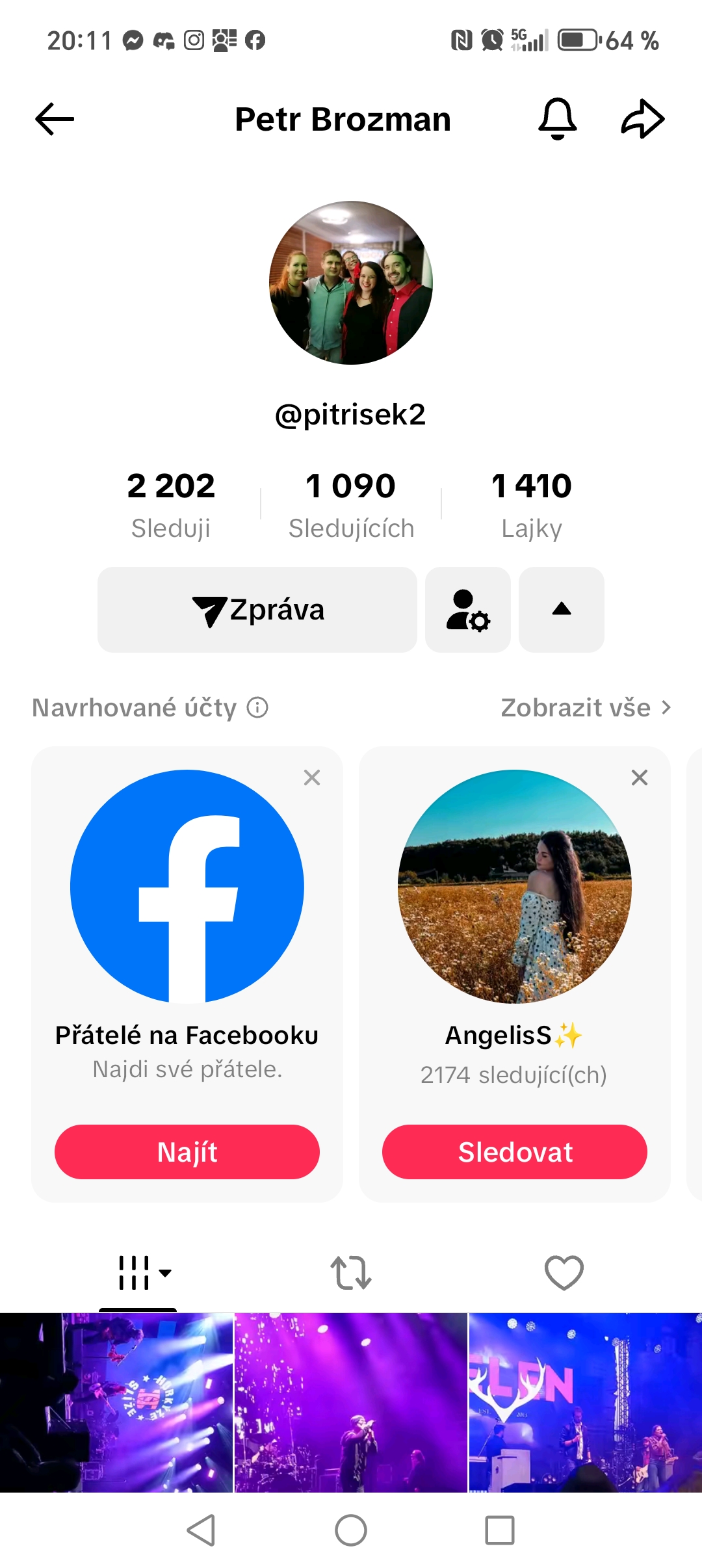Show info about Navrhované účty
The width and height of the screenshot is (702, 1568).
(257, 707)
